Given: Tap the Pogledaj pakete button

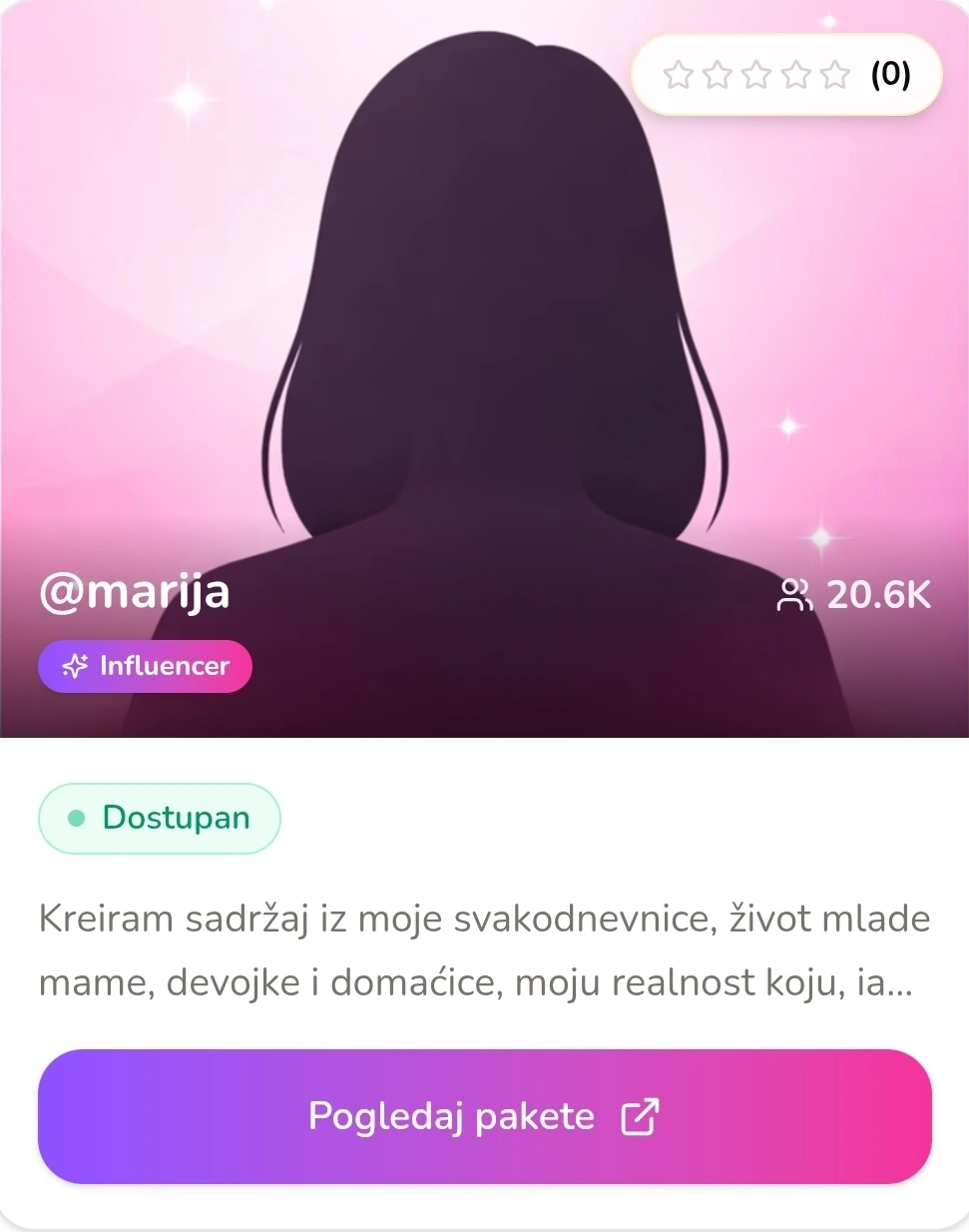Looking at the screenshot, I should pos(484,1116).
